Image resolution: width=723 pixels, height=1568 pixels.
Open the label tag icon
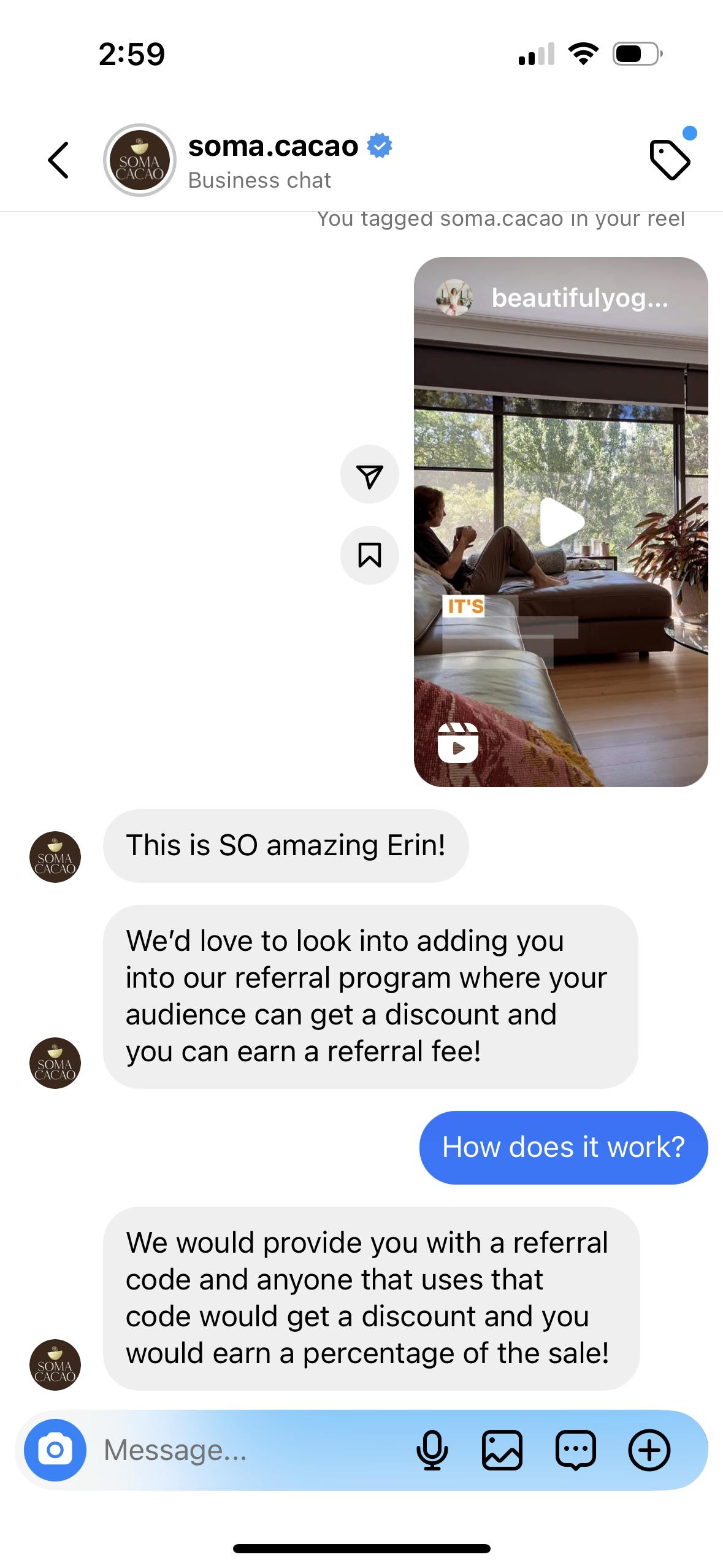[x=670, y=160]
